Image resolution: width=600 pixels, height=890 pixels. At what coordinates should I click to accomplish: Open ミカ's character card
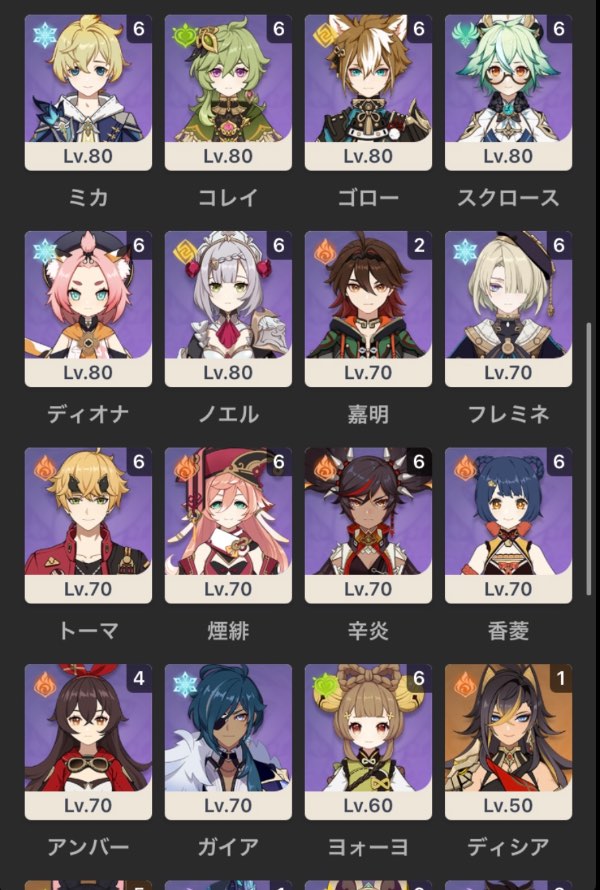point(88,93)
